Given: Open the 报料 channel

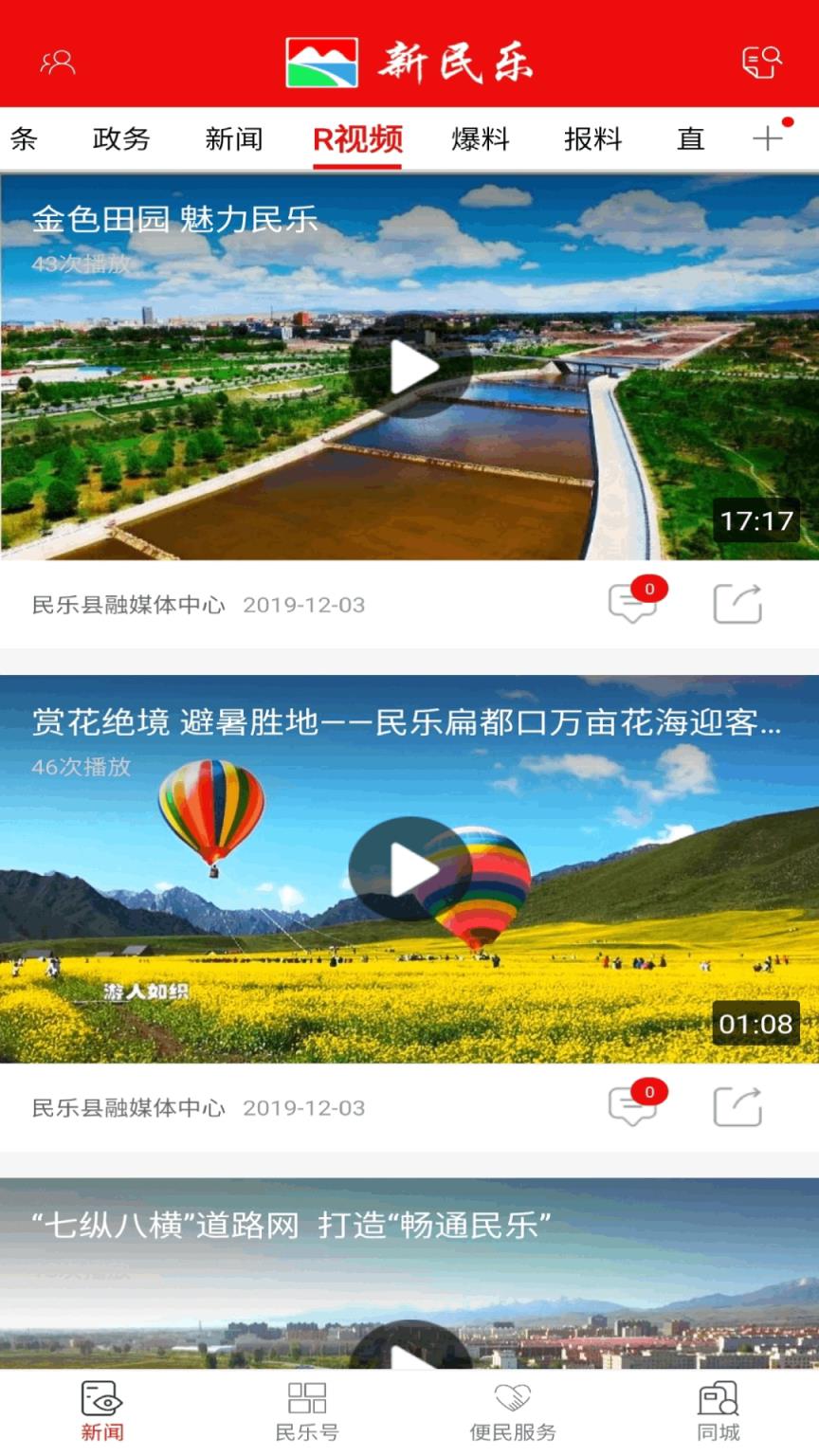Looking at the screenshot, I should pyautogui.click(x=591, y=138).
